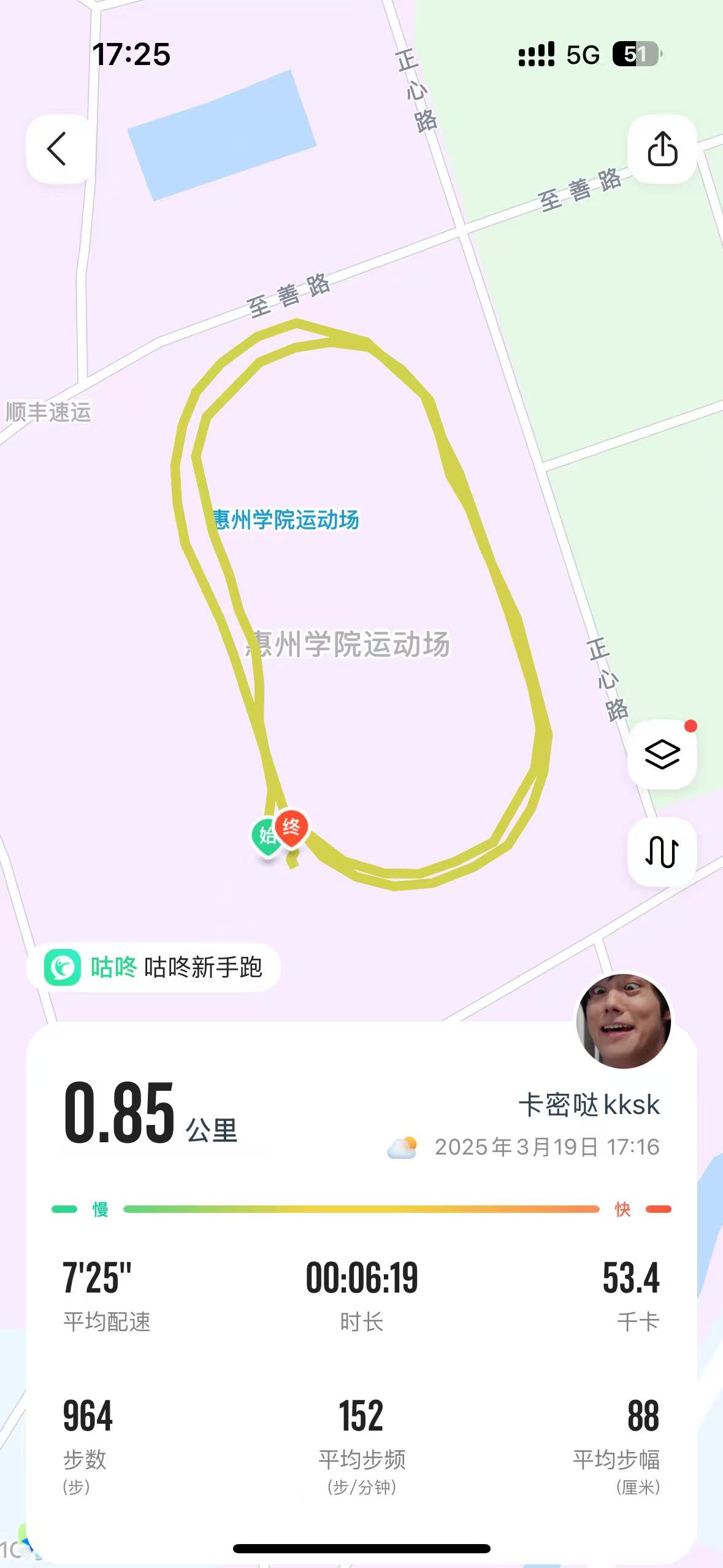Share this run record
Screen dimensions: 723x1568
coord(662,149)
